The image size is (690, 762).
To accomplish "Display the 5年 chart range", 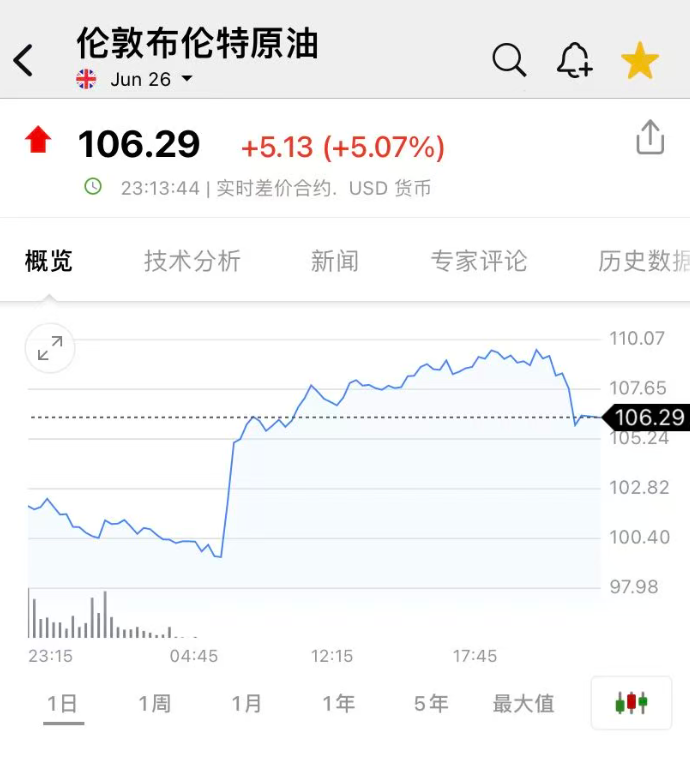I will 431,704.
